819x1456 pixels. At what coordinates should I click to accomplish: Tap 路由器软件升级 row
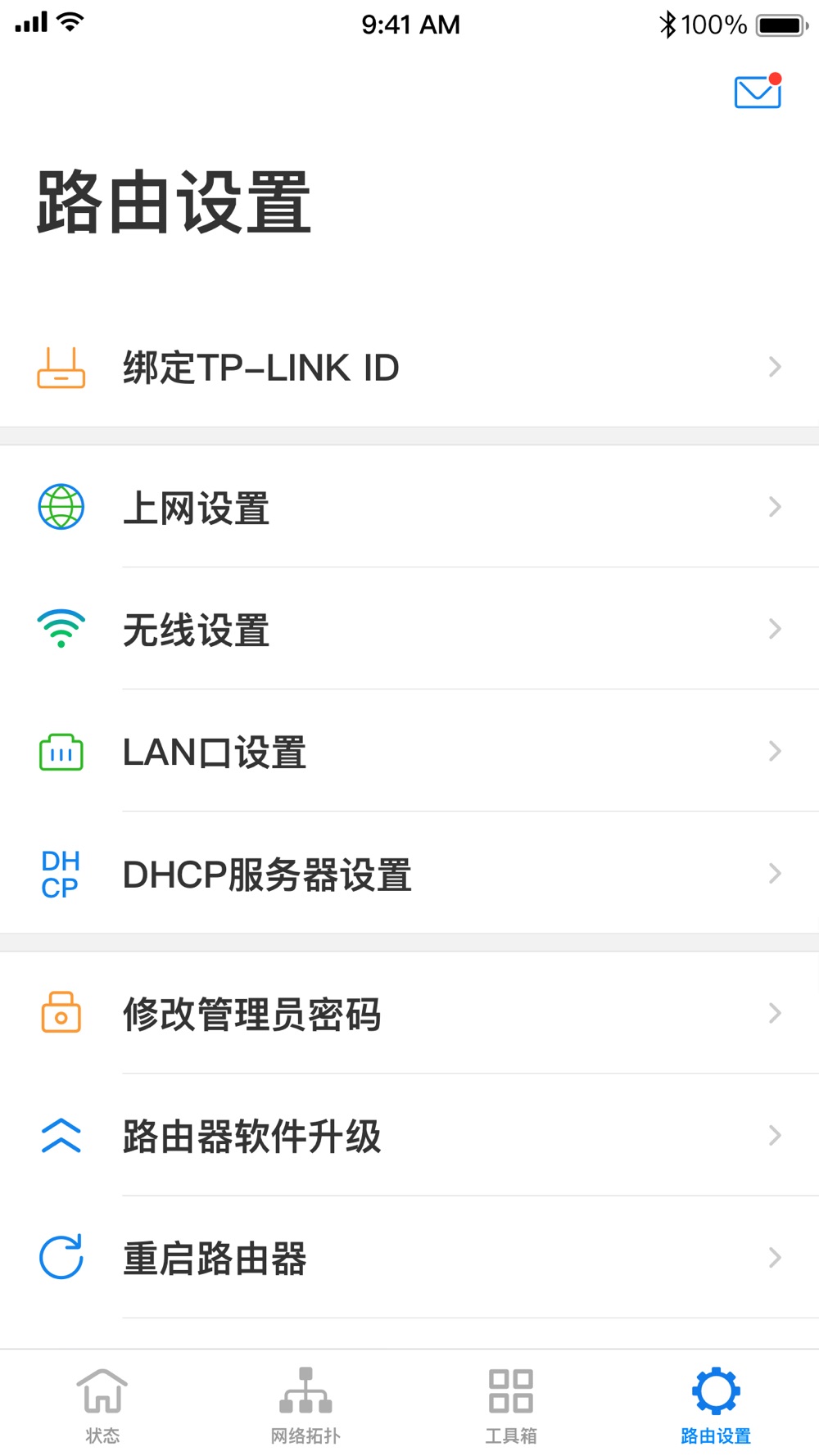(x=409, y=1135)
